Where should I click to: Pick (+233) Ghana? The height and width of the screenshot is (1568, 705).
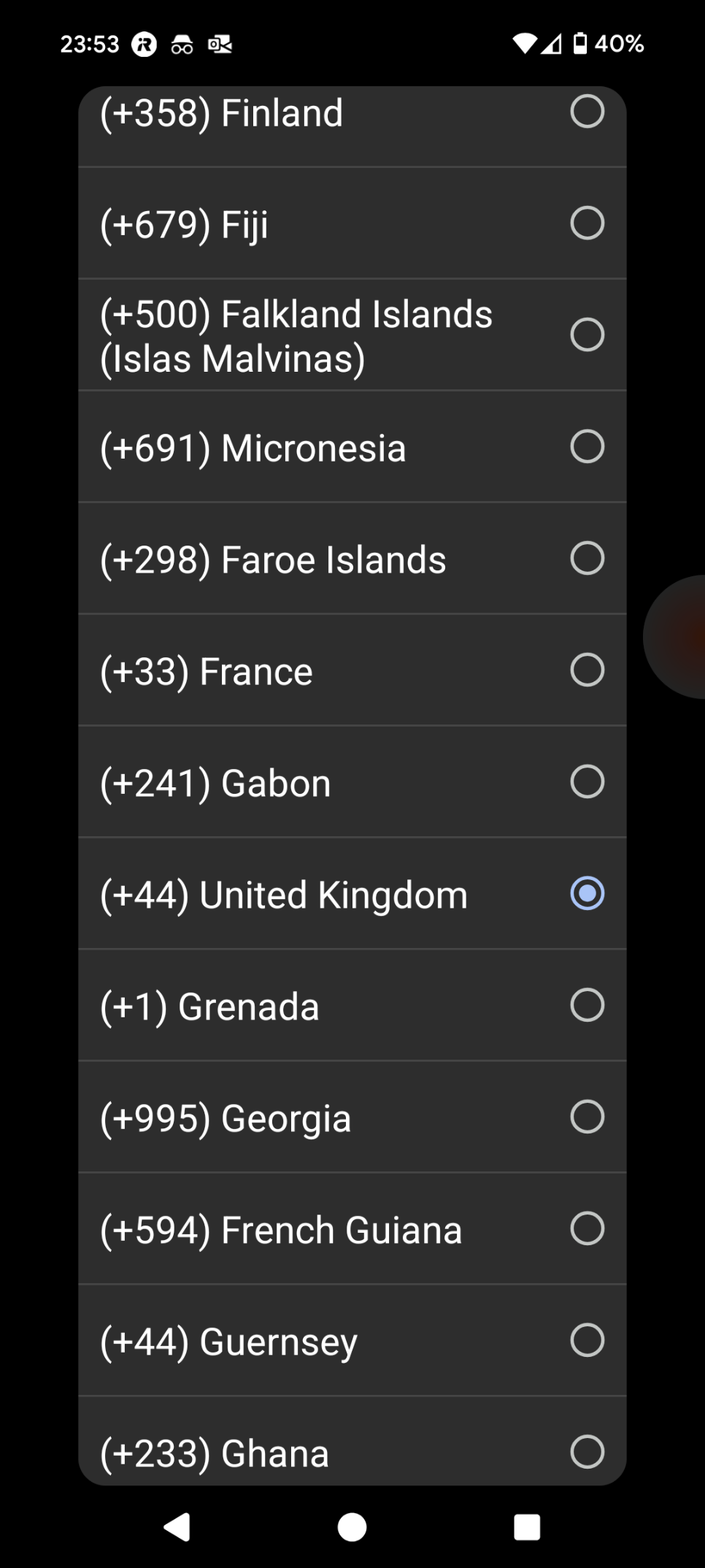point(352,1441)
